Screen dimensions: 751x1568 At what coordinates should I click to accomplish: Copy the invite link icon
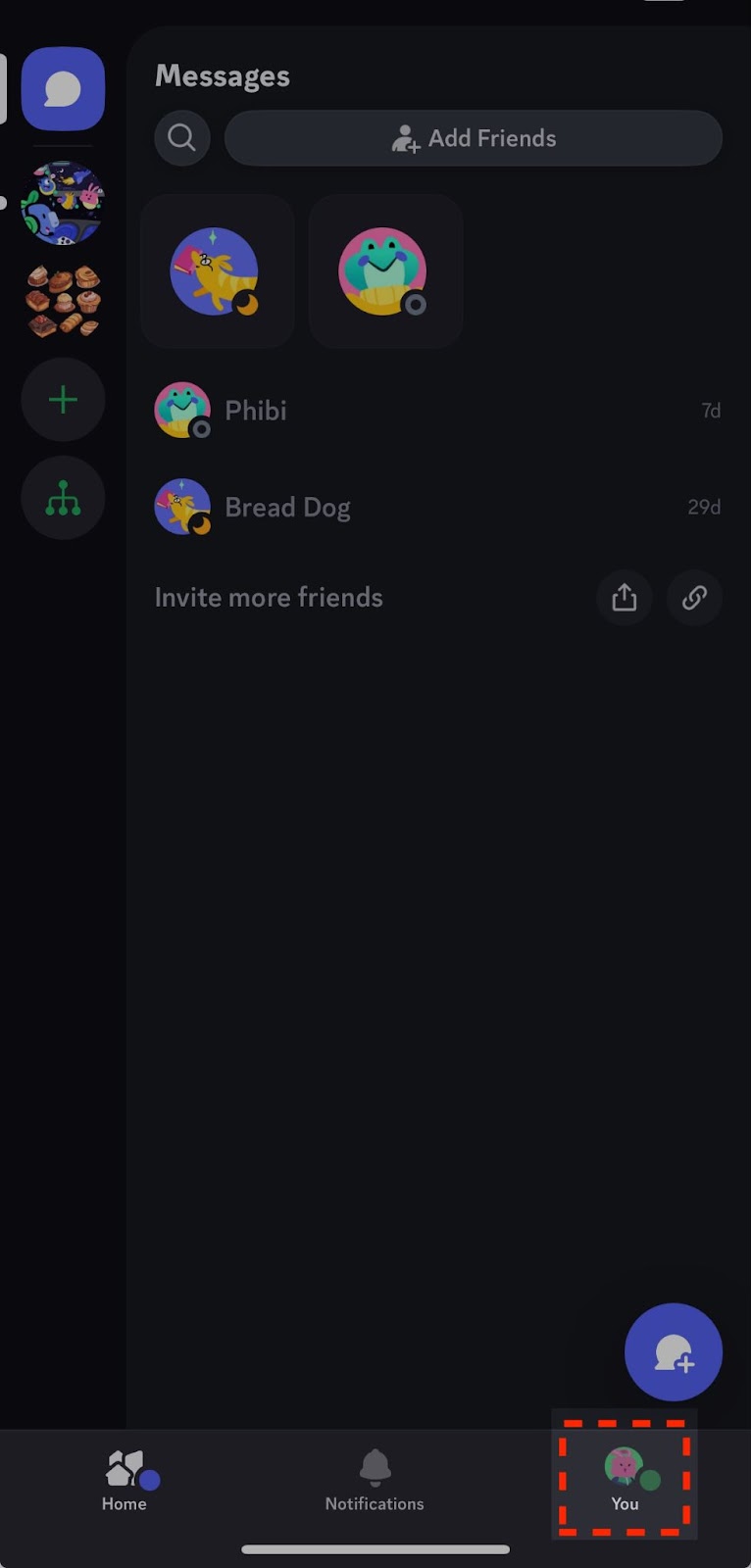[x=694, y=597]
